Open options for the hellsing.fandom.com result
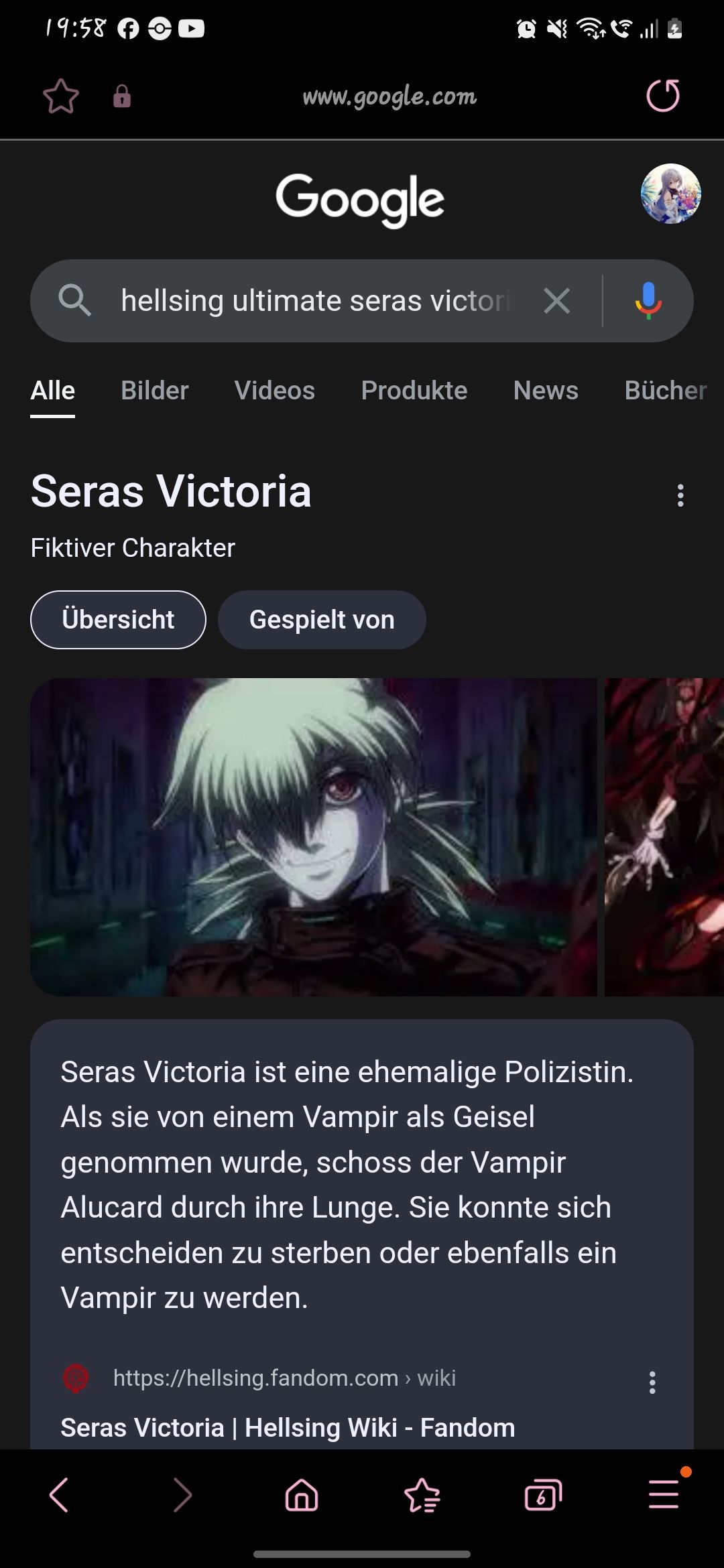This screenshot has height=1568, width=724. point(652,1382)
